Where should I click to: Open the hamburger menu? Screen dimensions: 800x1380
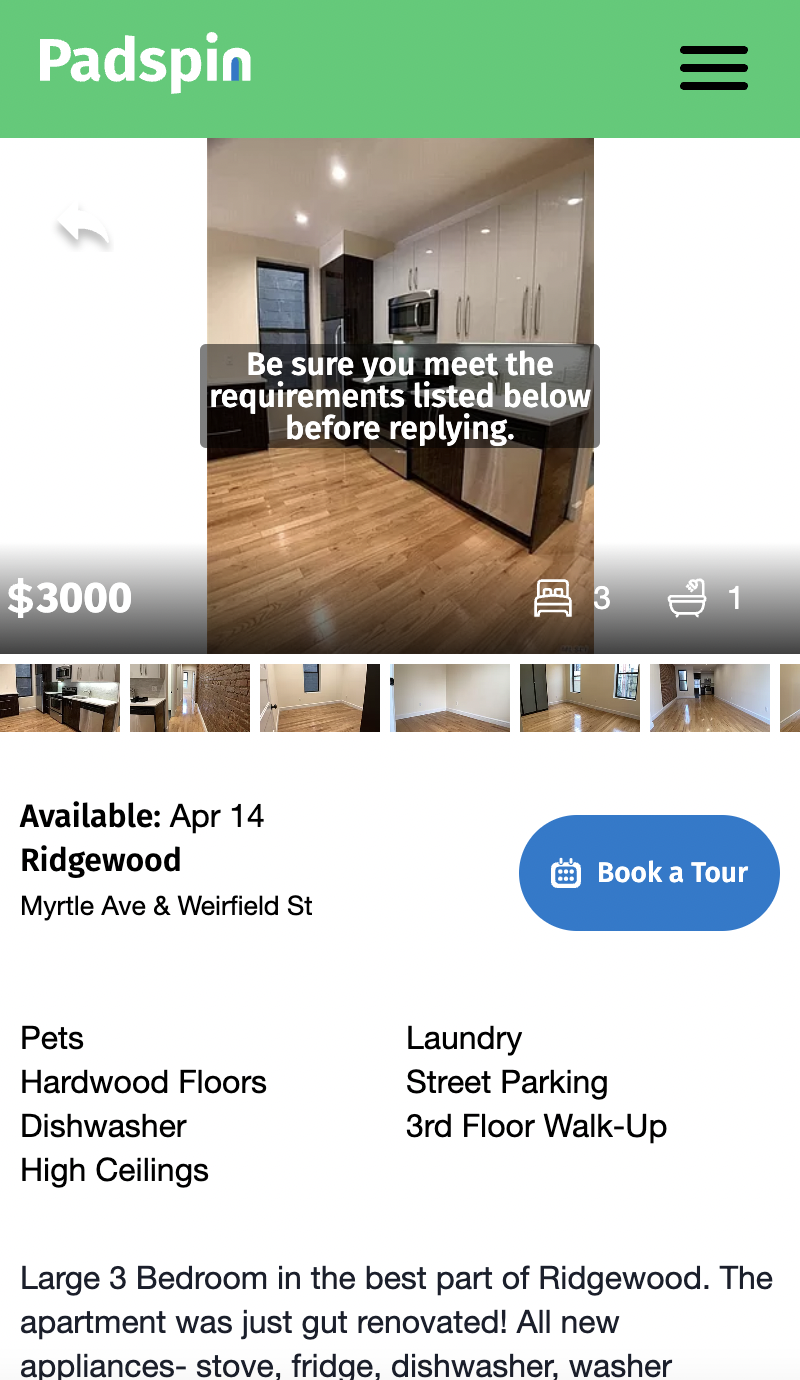(713, 68)
